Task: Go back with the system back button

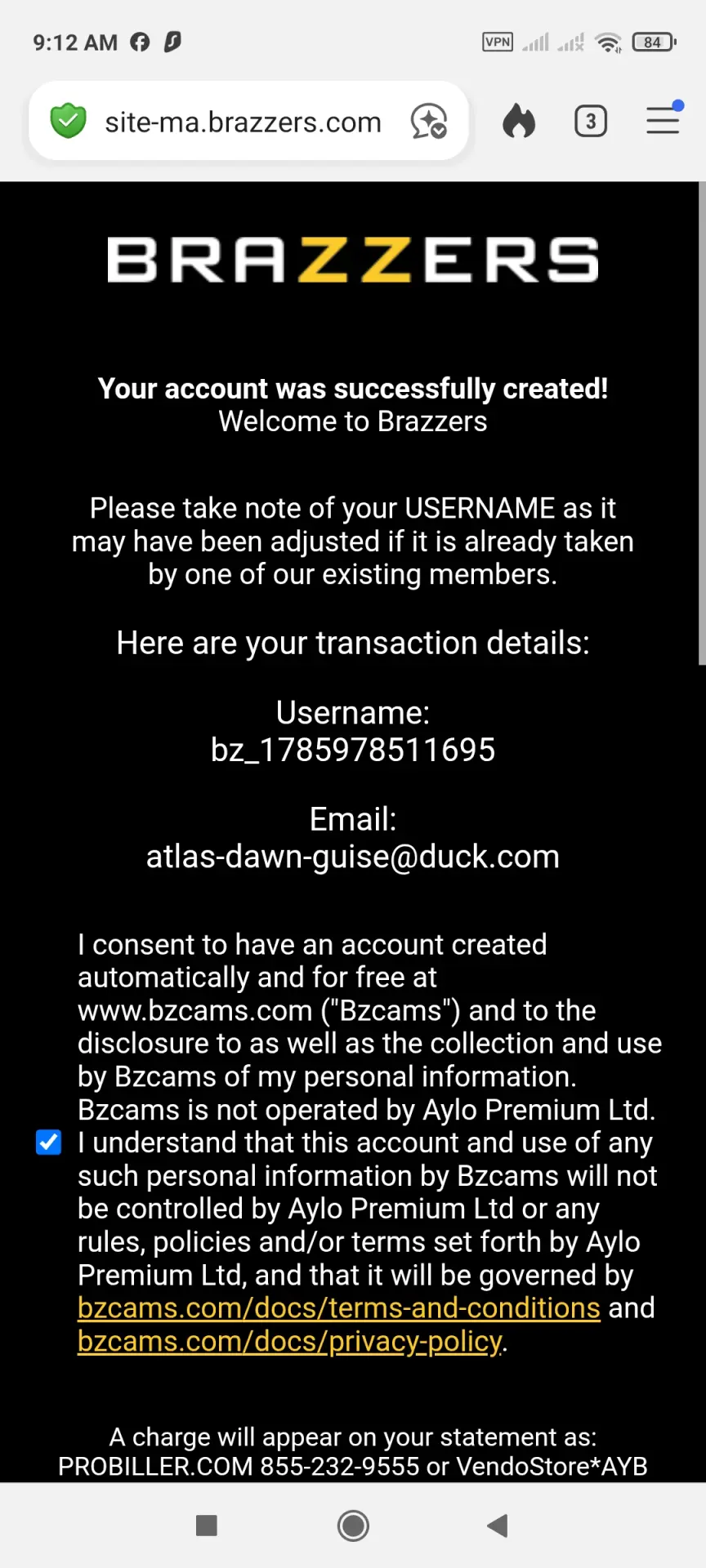Action: tap(498, 1526)
